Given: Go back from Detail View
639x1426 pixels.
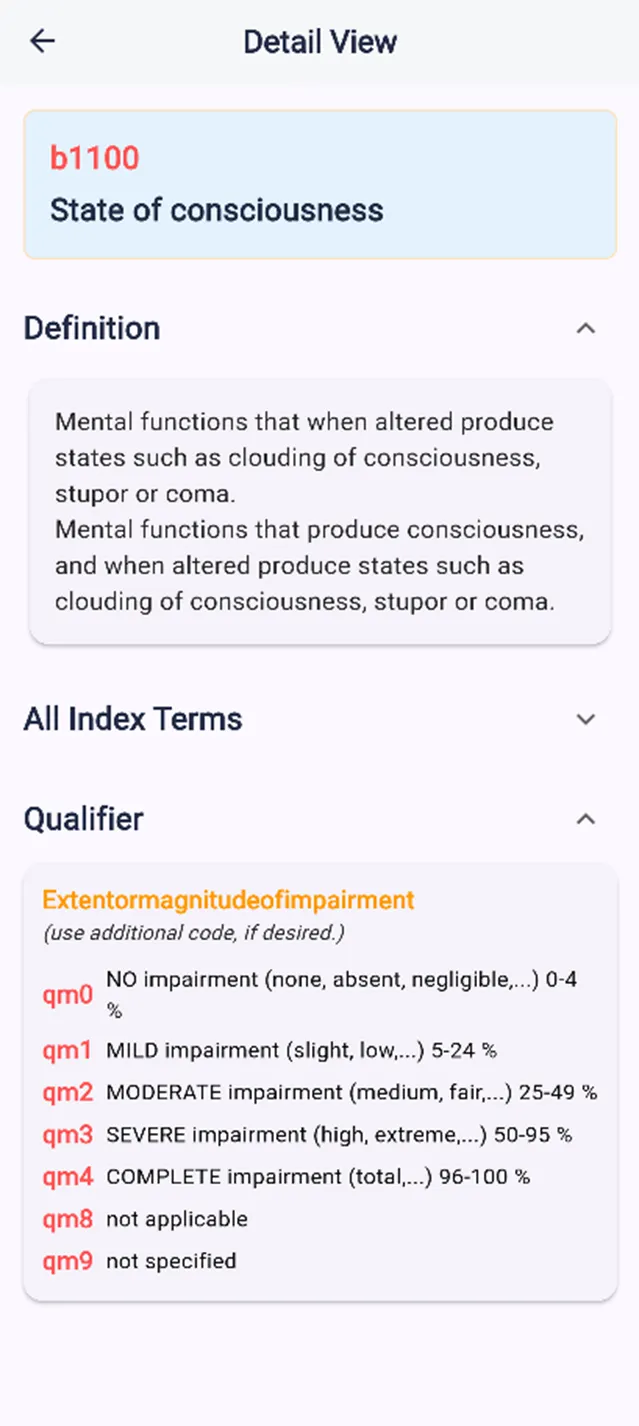Looking at the screenshot, I should pyautogui.click(x=42, y=41).
